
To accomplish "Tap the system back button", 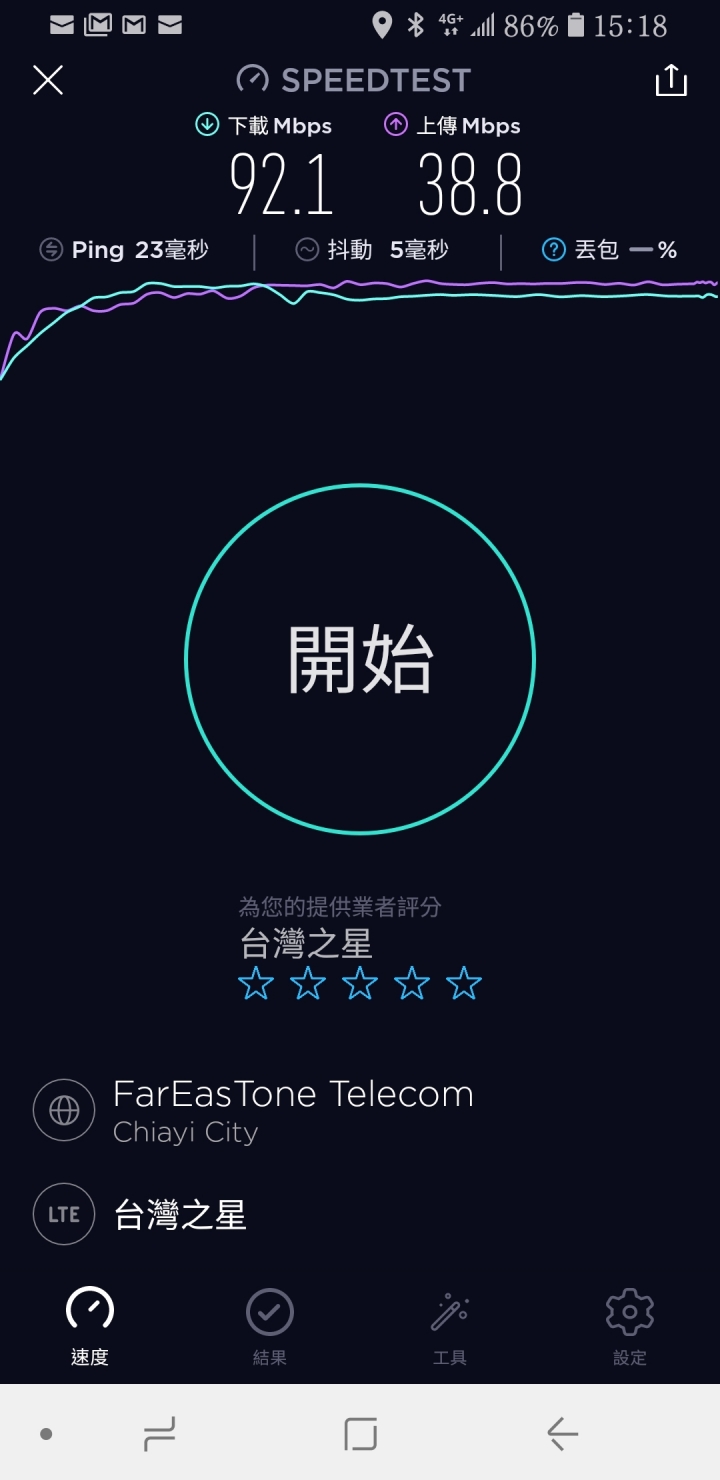I will 562,1434.
